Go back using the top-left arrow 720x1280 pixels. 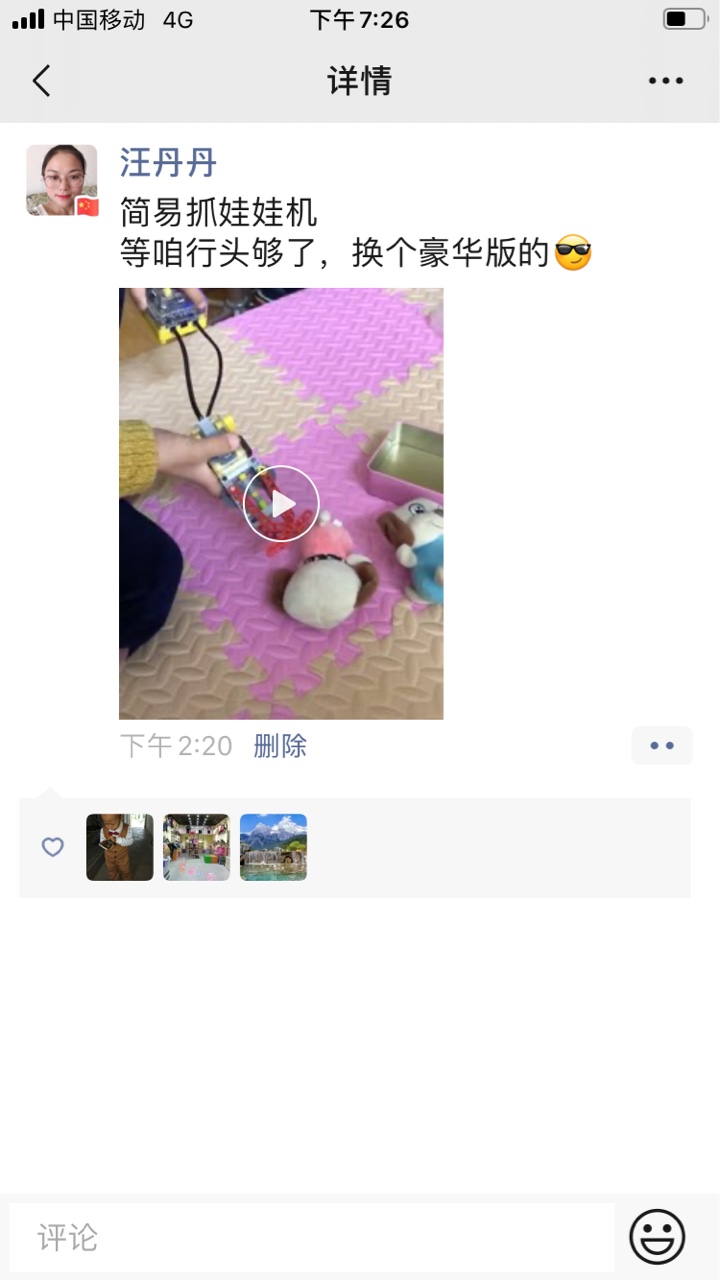coord(41,81)
